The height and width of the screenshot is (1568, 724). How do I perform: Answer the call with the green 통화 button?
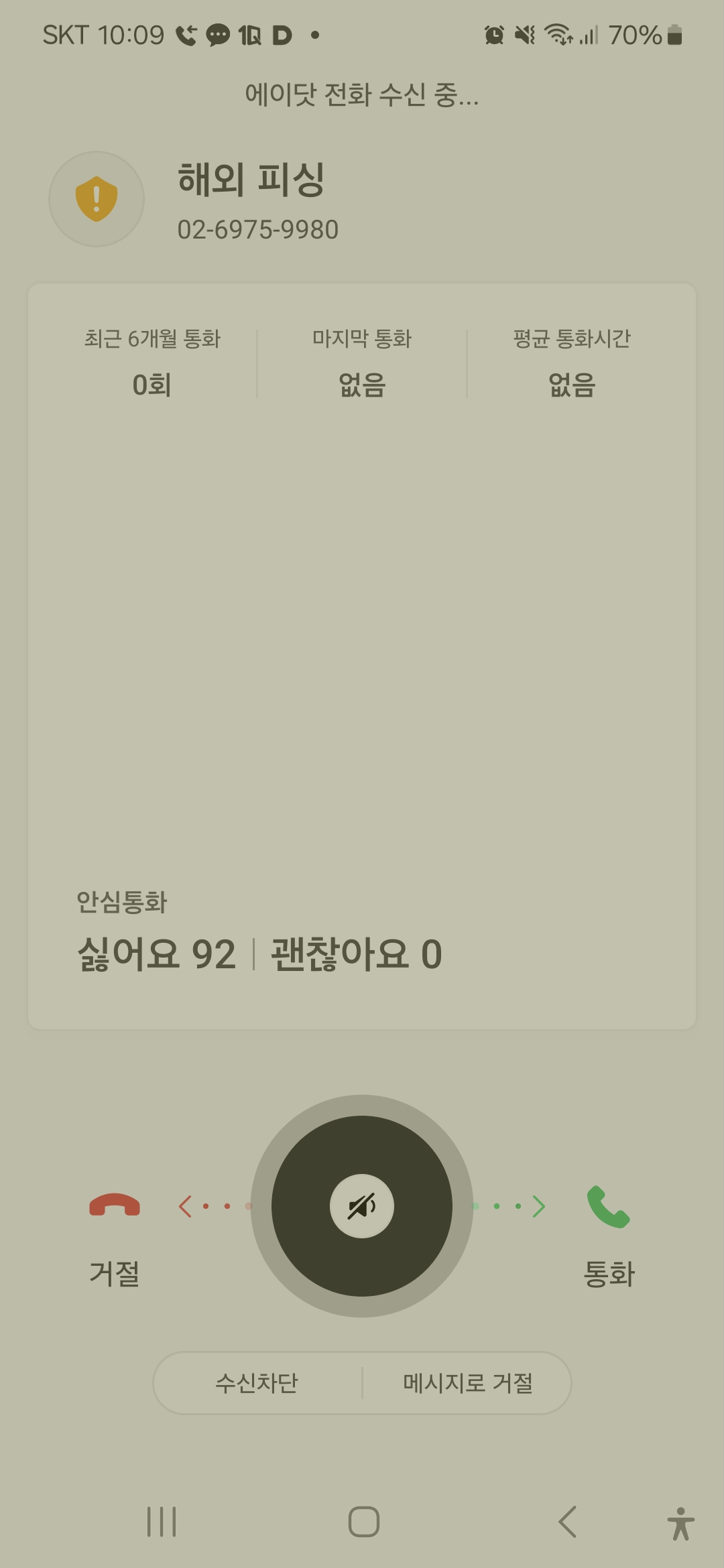pos(608,1206)
